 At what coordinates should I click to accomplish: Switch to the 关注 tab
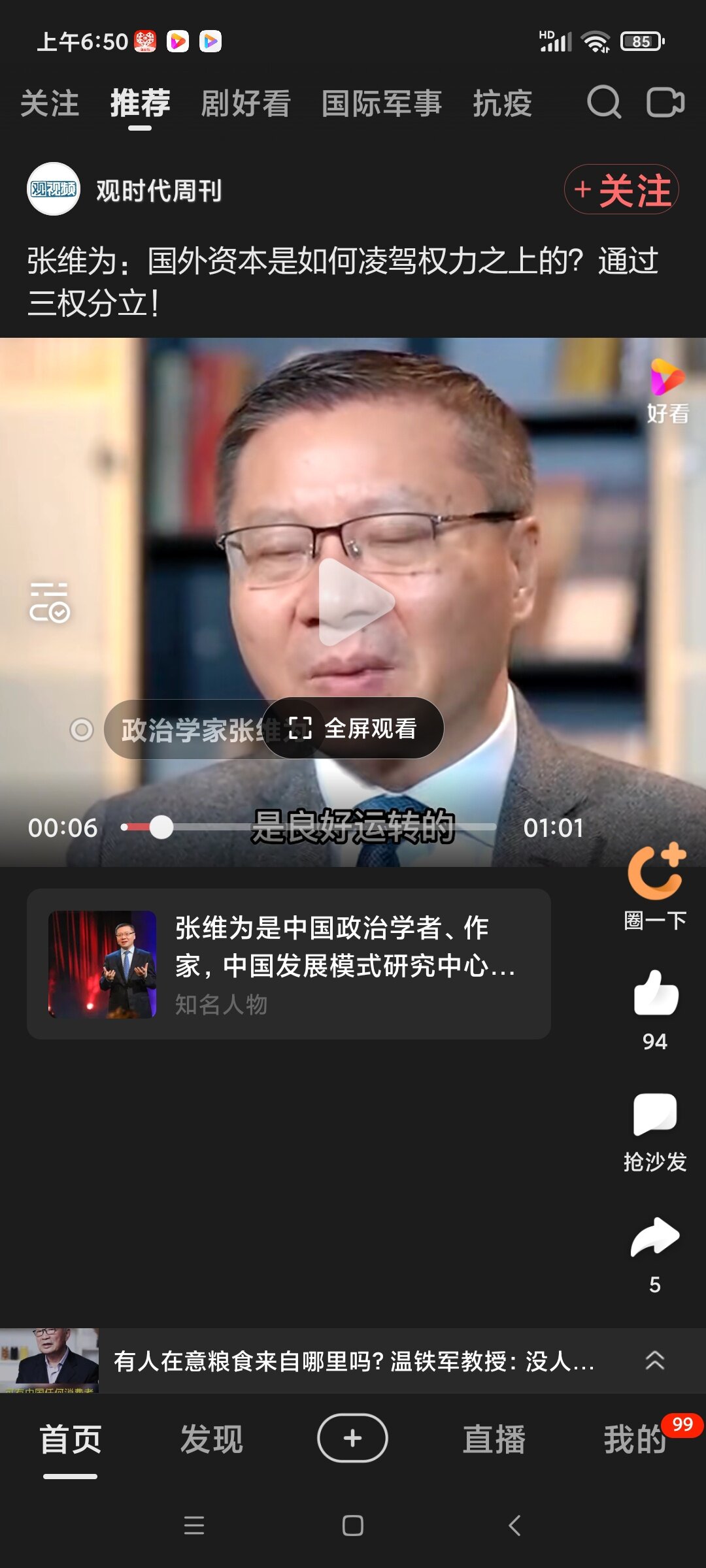50,104
